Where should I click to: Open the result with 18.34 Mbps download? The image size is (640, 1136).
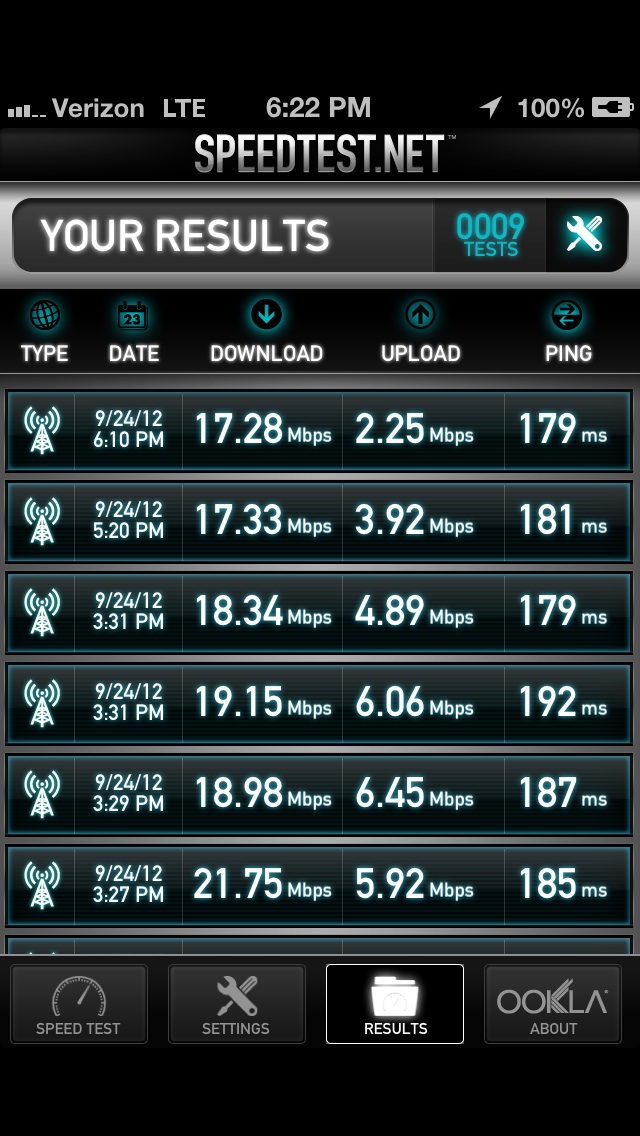point(319,612)
